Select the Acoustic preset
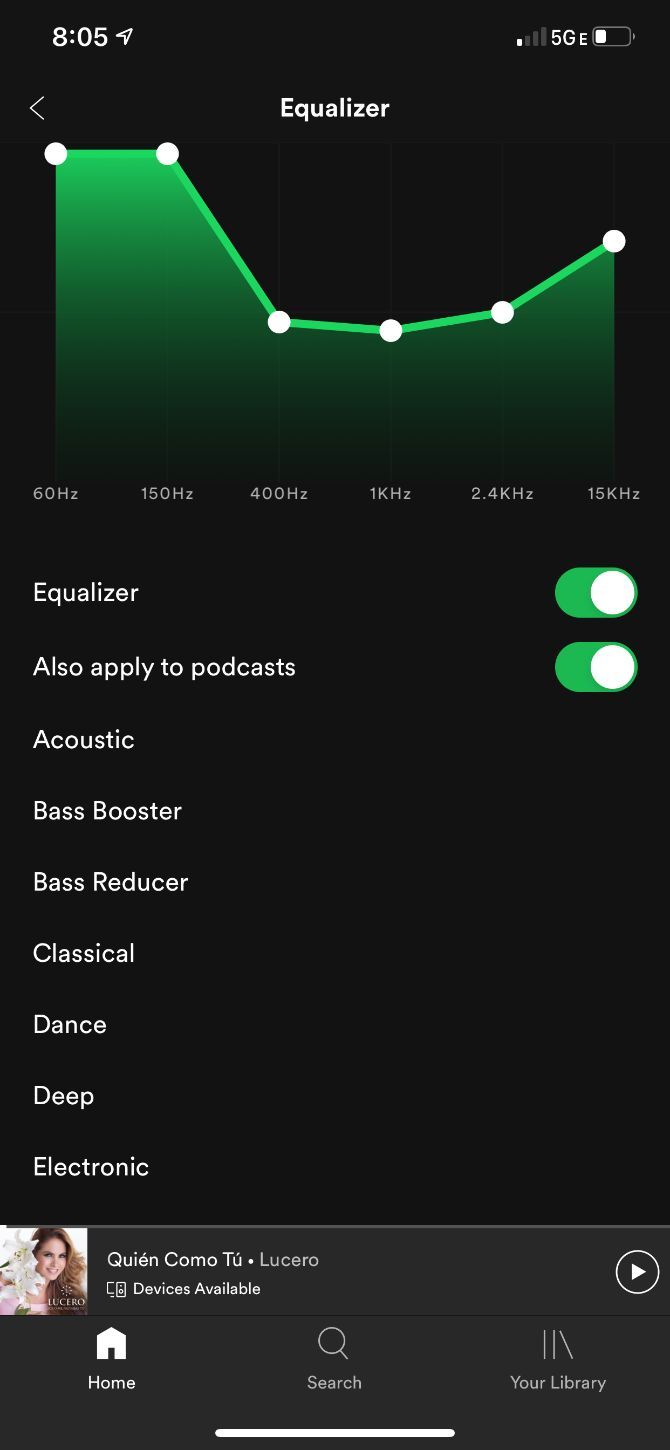Viewport: 670px width, 1450px height. [84, 740]
